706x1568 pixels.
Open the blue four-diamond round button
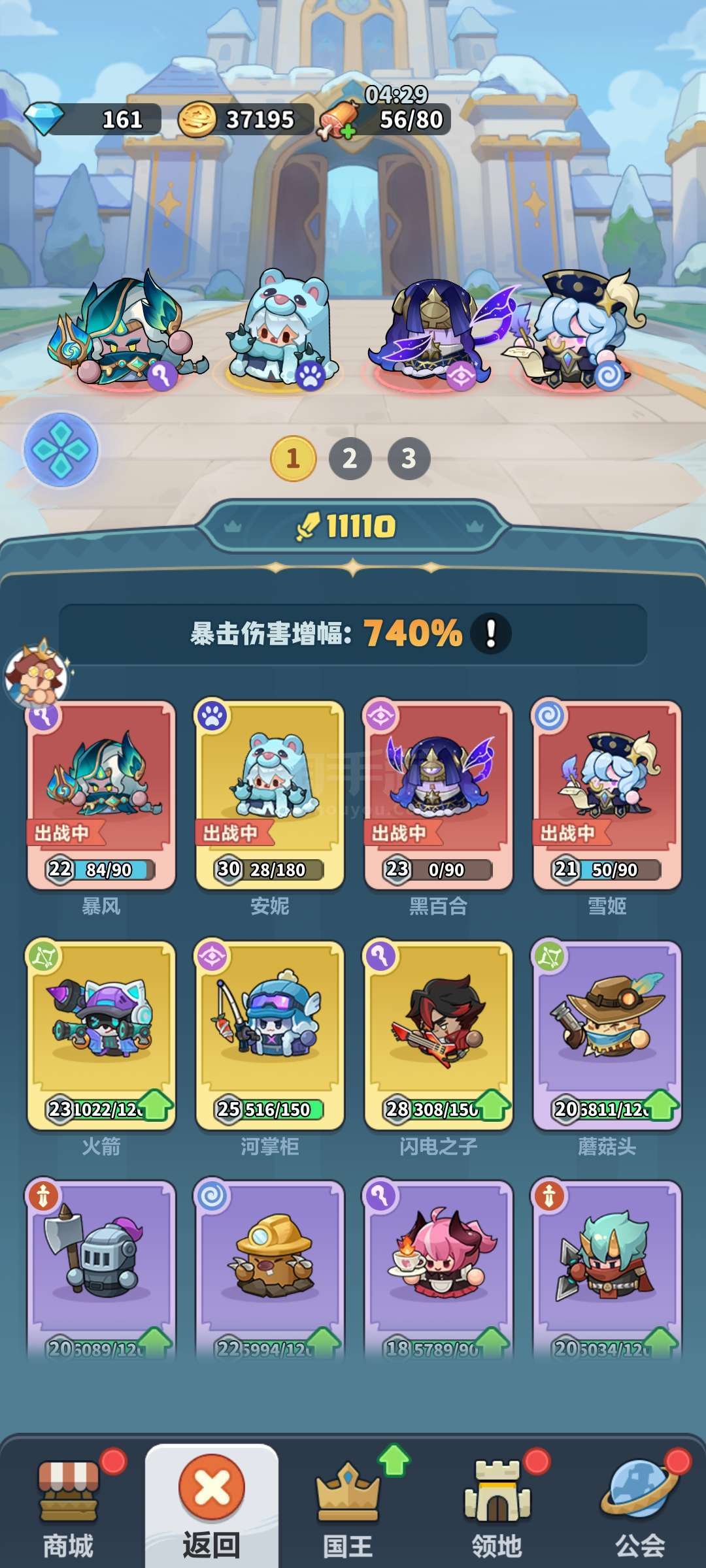pos(61,449)
